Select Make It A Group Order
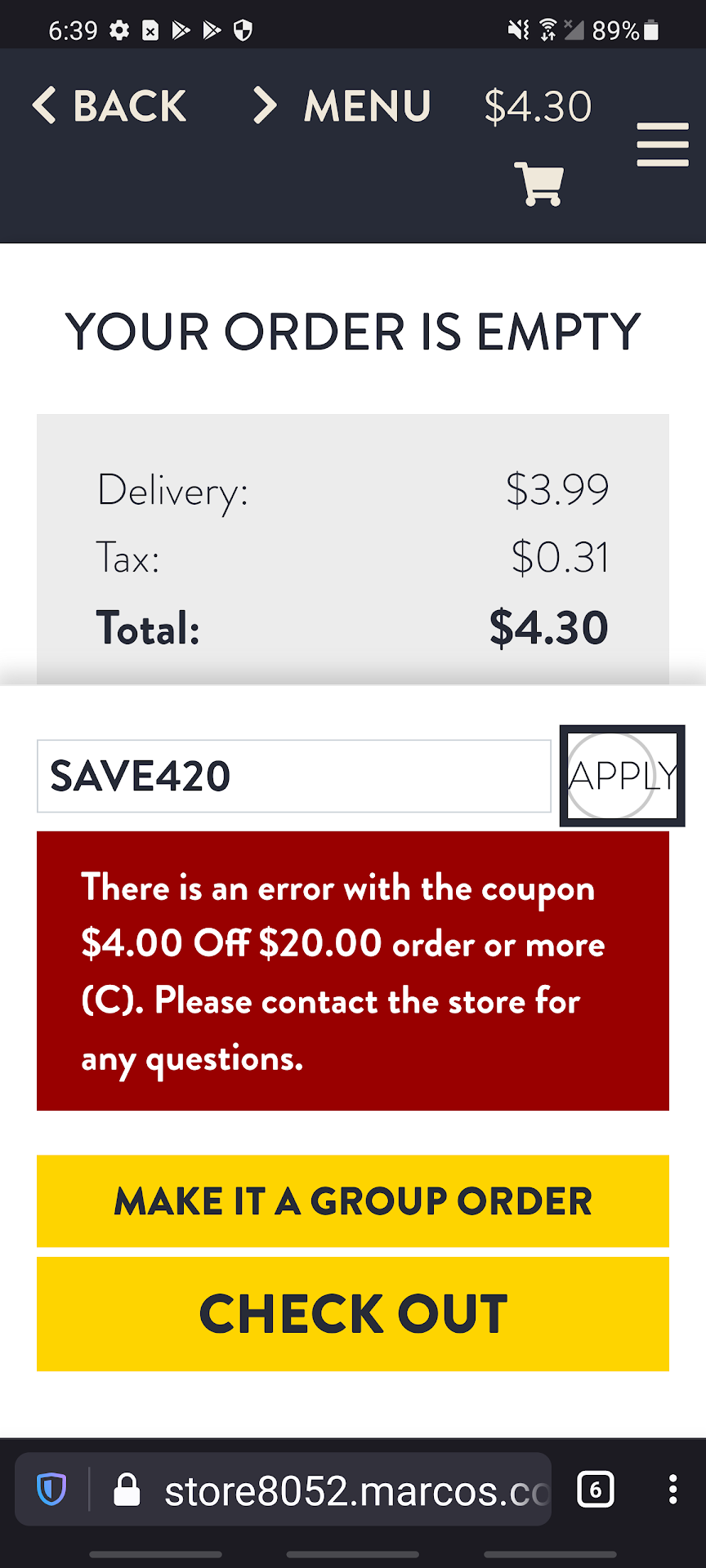 pyautogui.click(x=353, y=1200)
